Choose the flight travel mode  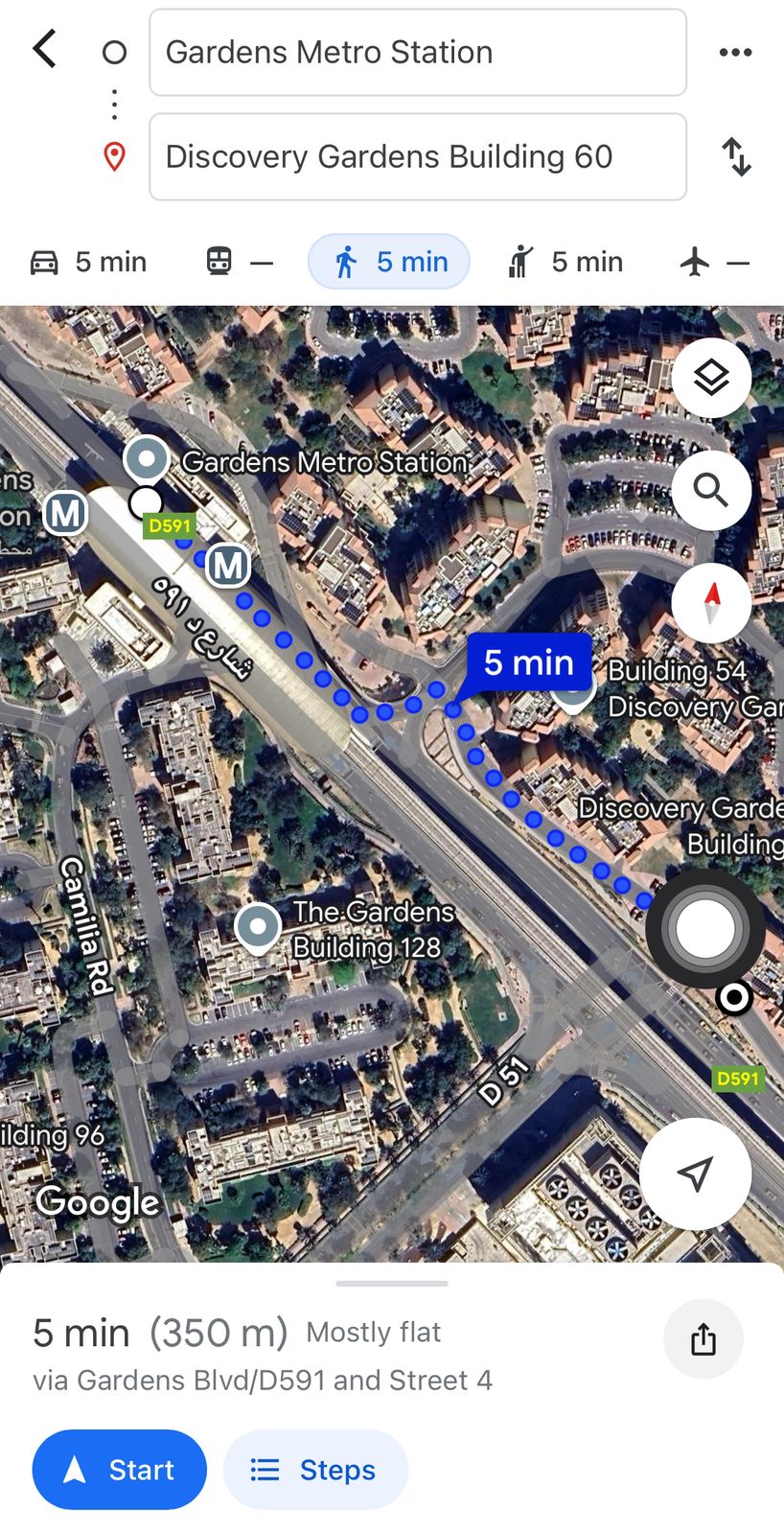[x=714, y=262]
